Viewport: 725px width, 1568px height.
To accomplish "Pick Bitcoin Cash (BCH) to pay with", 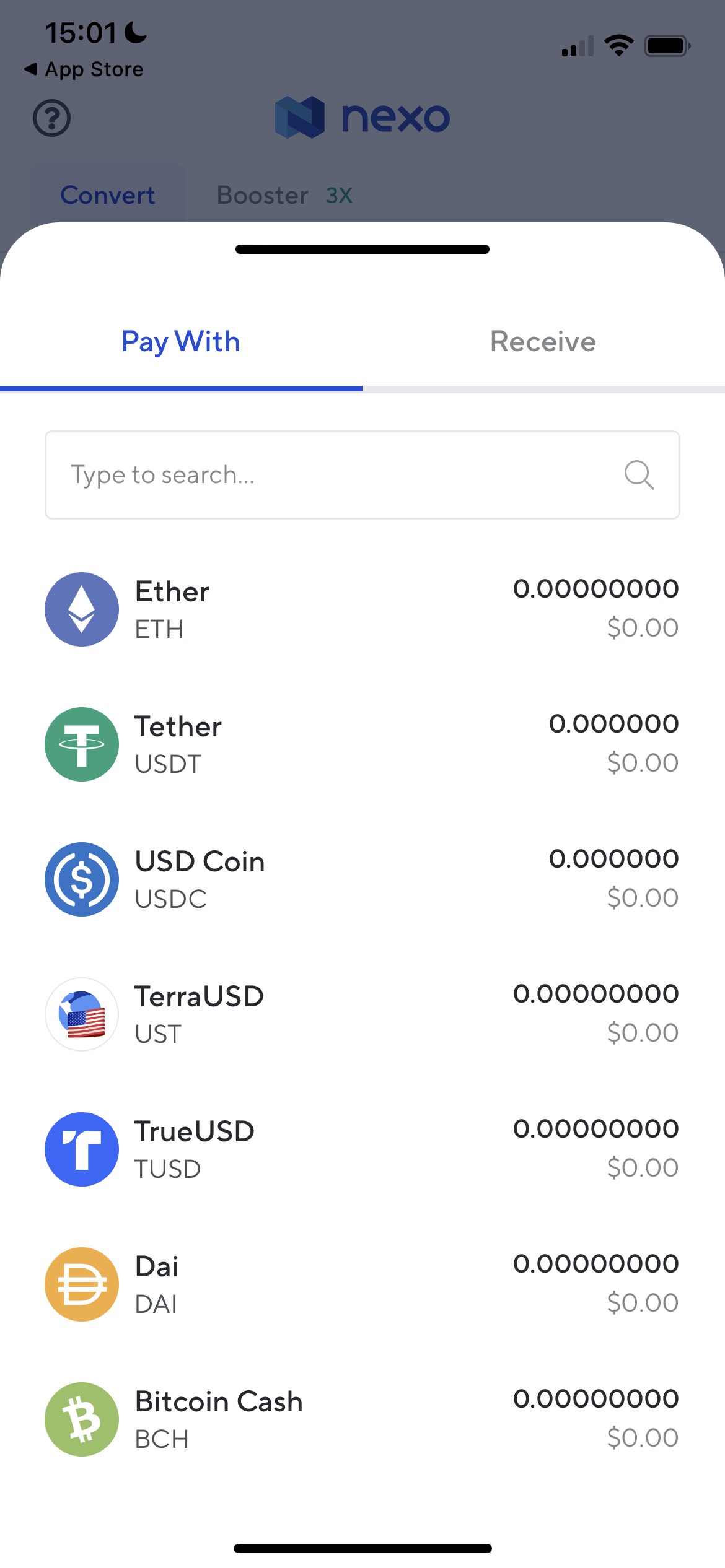I will click(x=362, y=1419).
